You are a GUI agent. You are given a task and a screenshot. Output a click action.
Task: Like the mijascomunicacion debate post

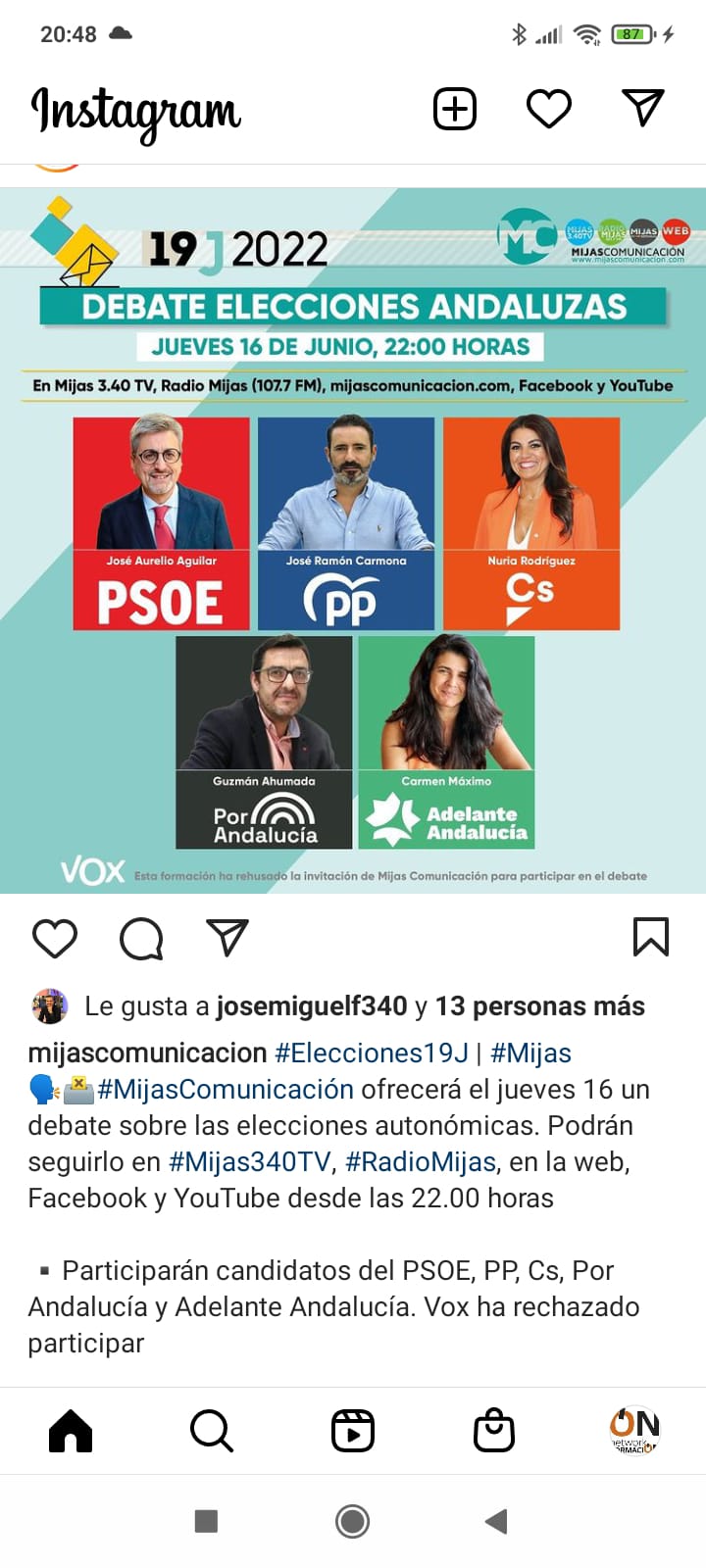[55, 938]
